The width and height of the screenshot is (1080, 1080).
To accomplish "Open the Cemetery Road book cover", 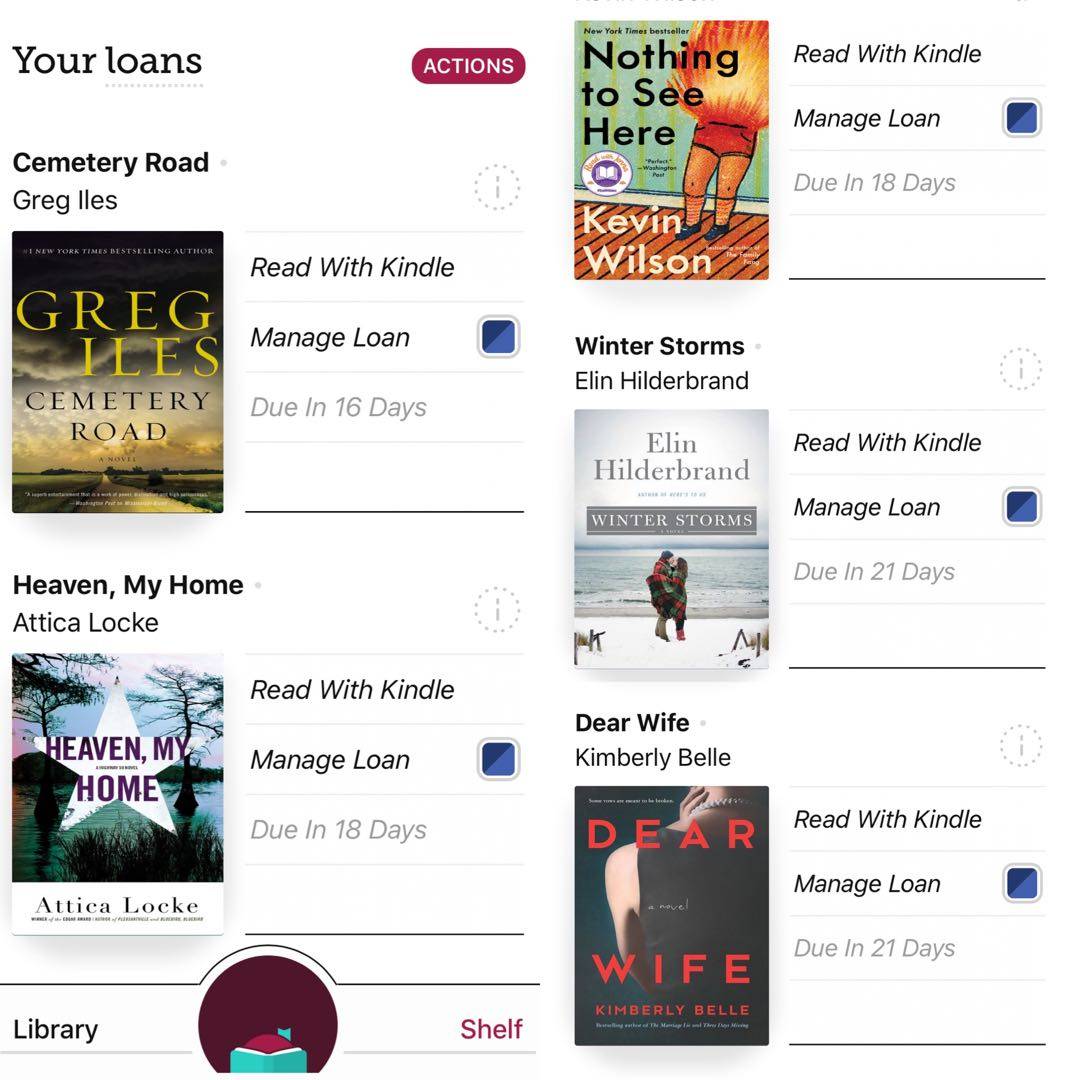I will [118, 372].
